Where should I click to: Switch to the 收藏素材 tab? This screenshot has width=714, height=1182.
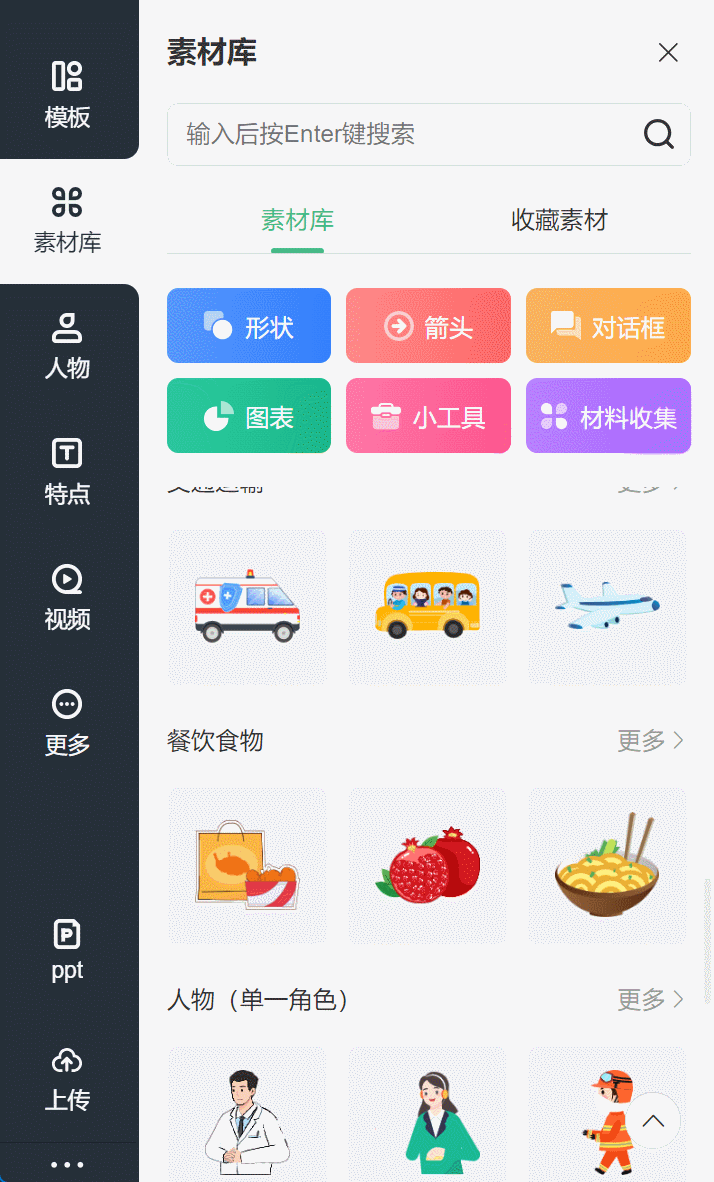click(559, 220)
